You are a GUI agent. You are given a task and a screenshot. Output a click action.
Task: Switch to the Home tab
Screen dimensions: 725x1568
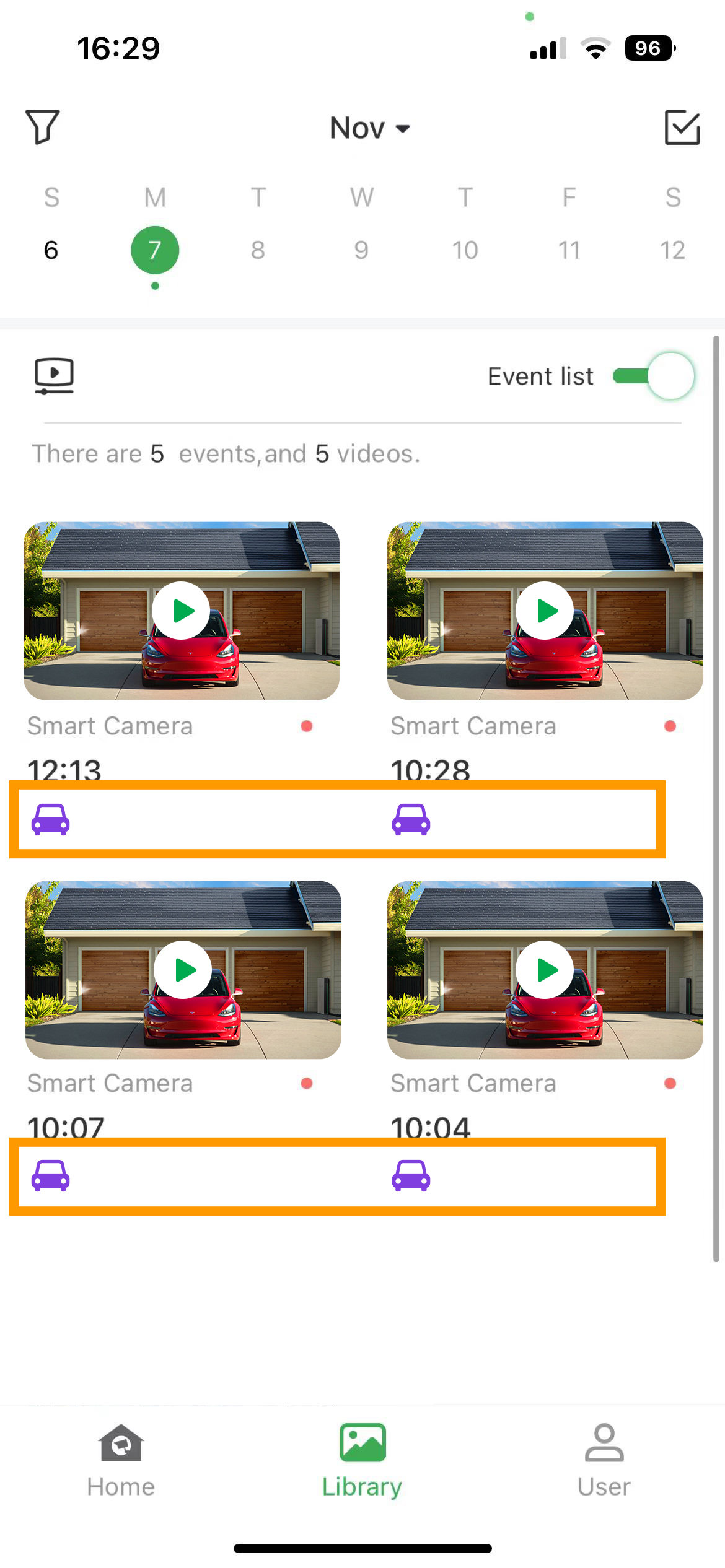tap(121, 1461)
